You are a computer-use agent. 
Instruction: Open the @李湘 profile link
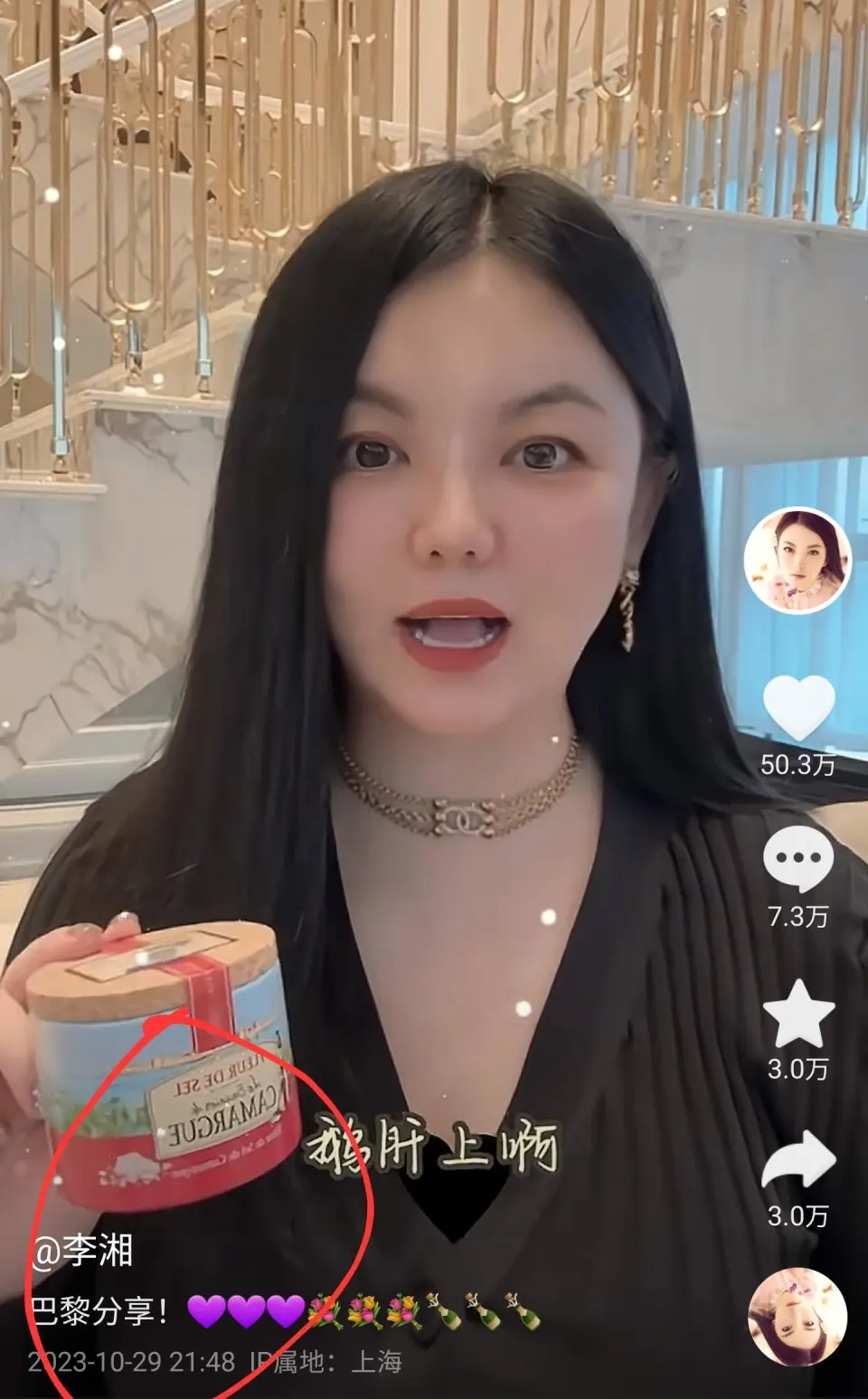point(81,1252)
